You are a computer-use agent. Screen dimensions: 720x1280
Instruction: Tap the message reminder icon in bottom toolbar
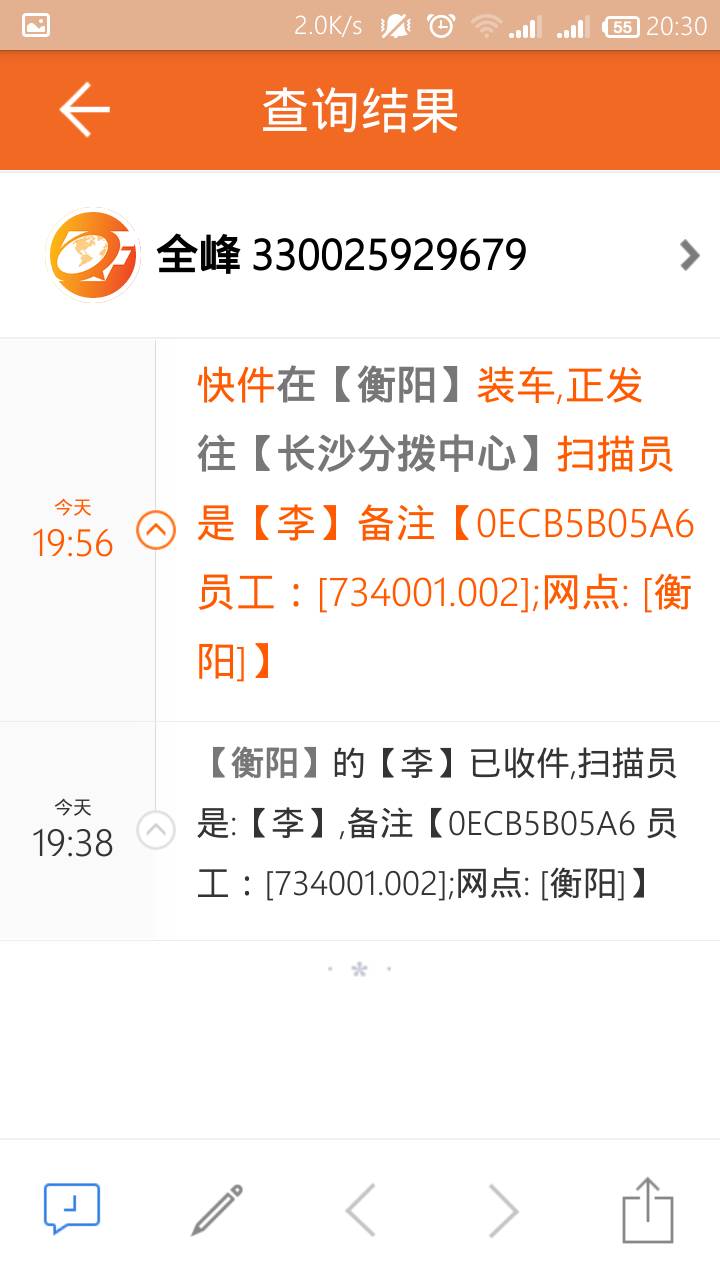point(72,1209)
